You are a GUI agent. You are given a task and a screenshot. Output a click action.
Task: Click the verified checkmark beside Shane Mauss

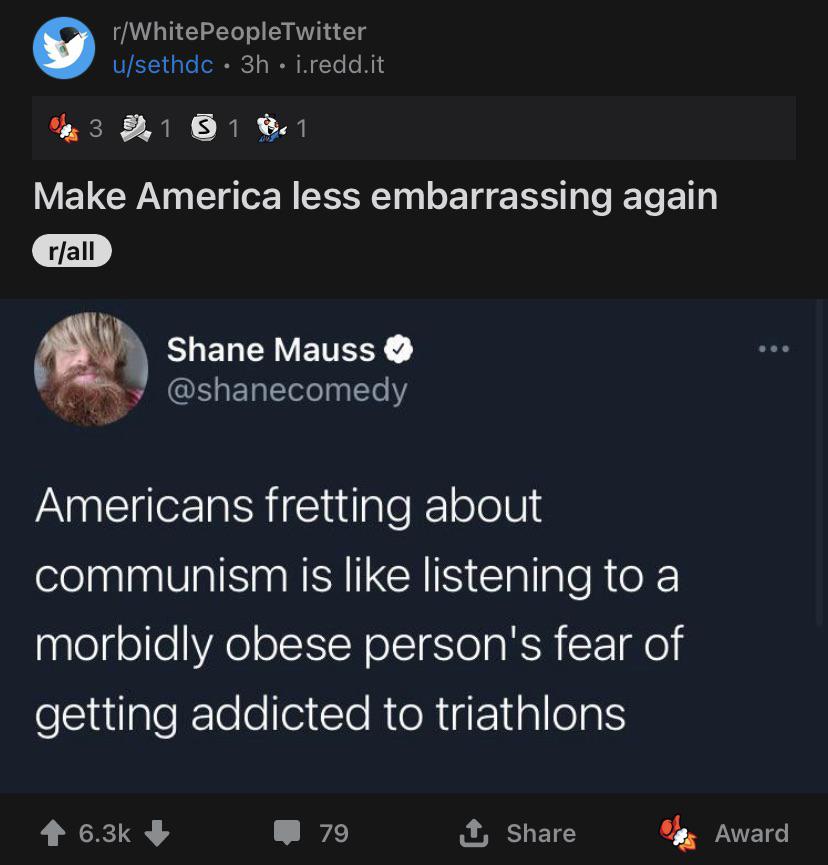pyautogui.click(x=399, y=348)
